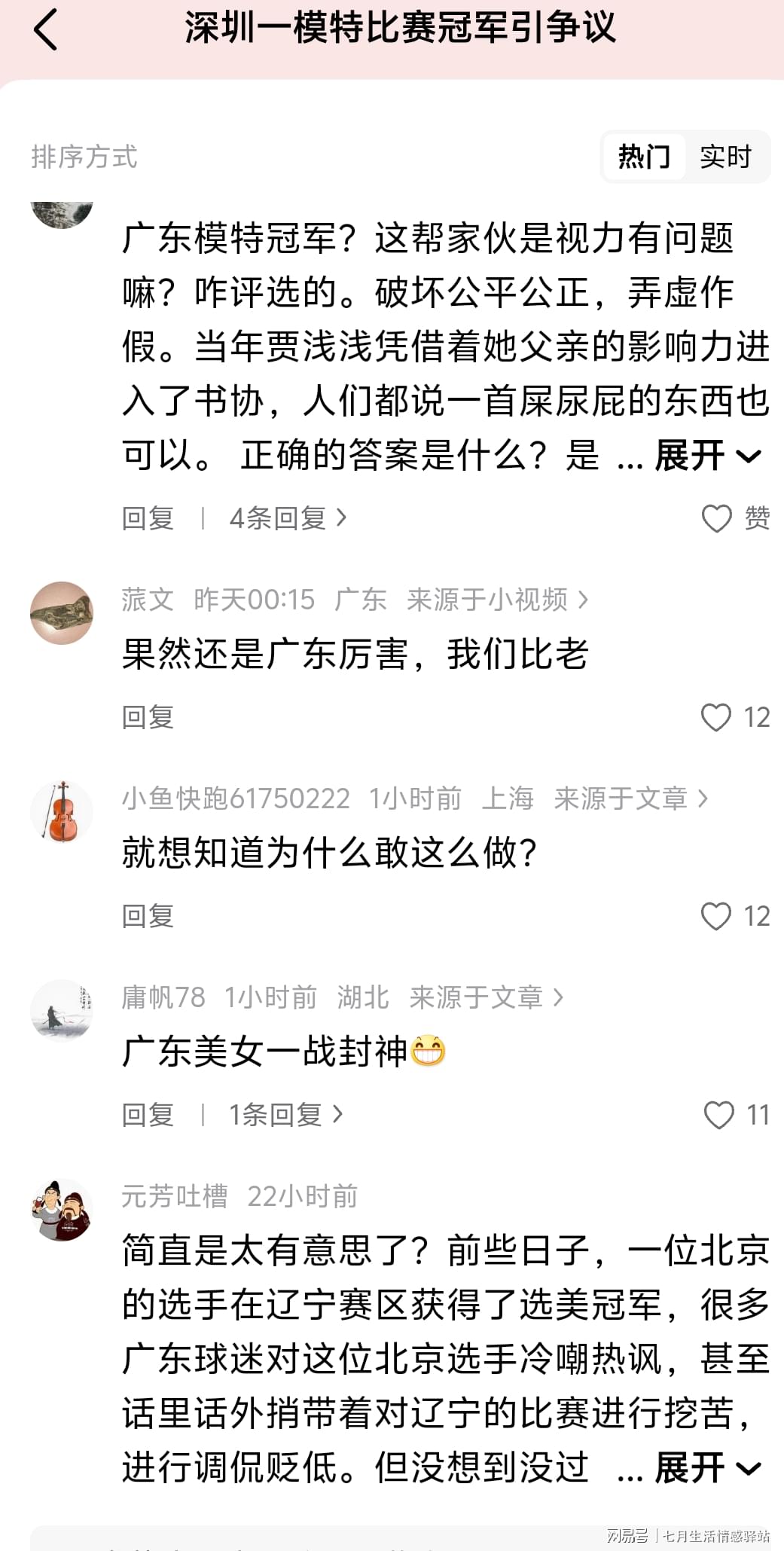This screenshot has width=784, height=1551.
Task: Open 蒎文's profile picture
Action: [x=62, y=612]
